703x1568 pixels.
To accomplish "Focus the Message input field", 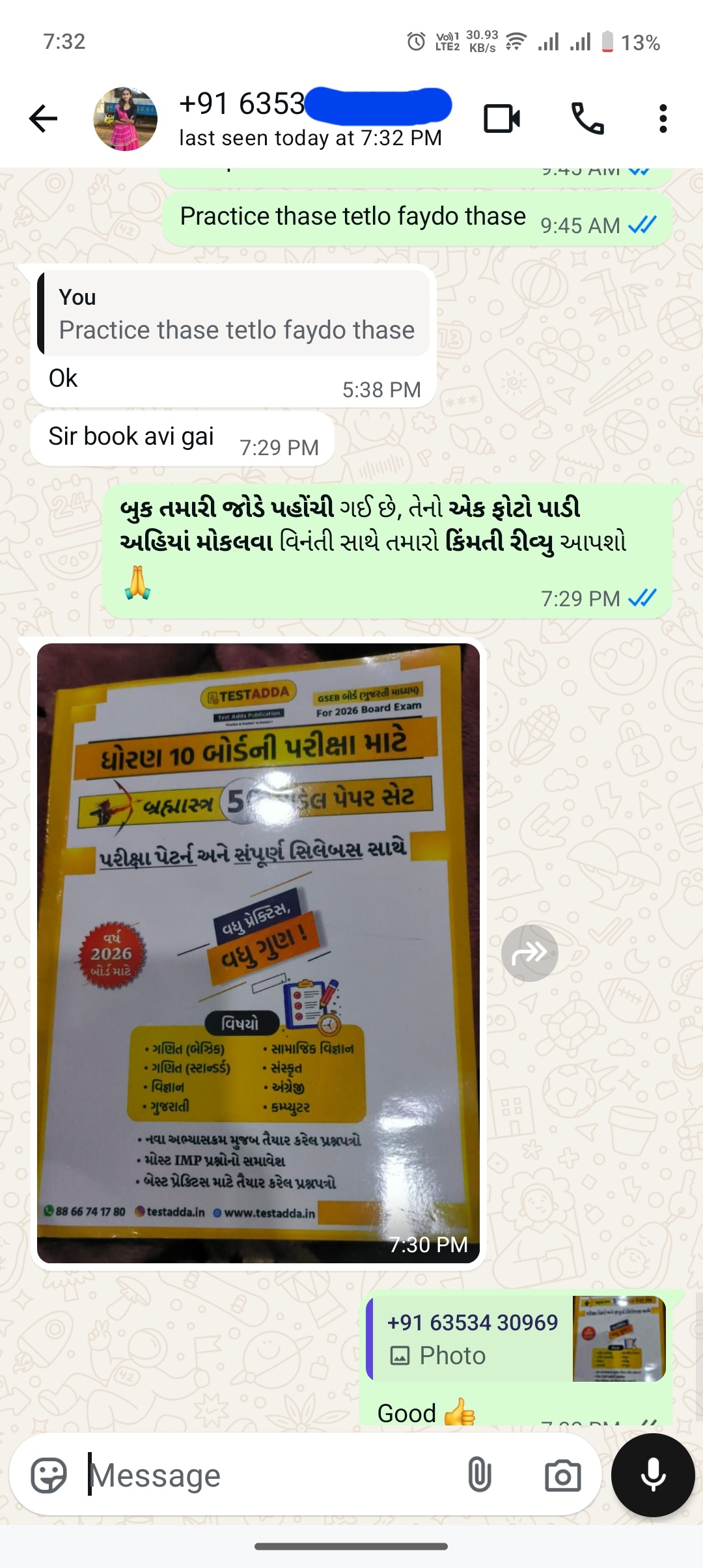I will point(273,1476).
